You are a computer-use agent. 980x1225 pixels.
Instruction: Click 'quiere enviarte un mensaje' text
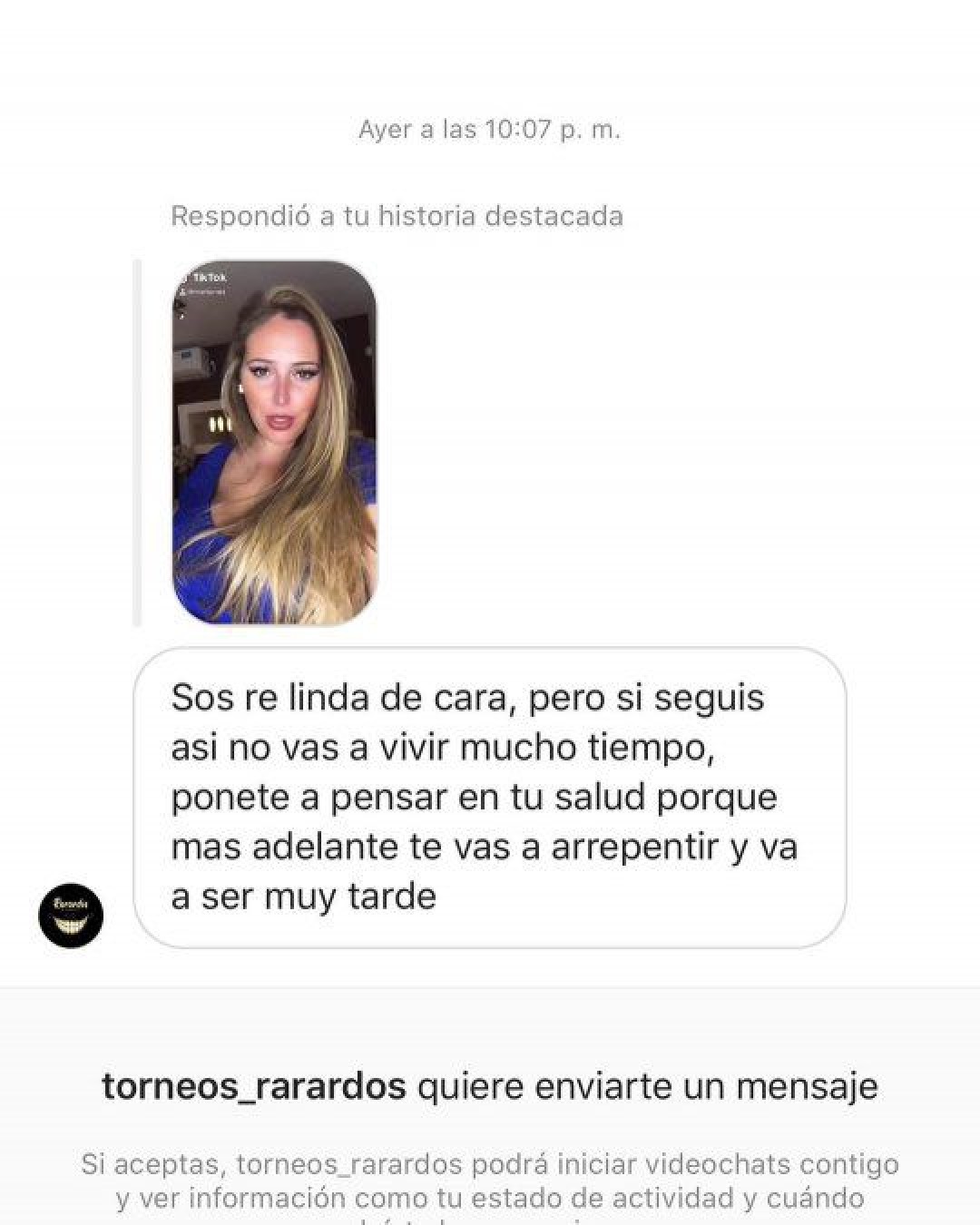click(x=647, y=1085)
